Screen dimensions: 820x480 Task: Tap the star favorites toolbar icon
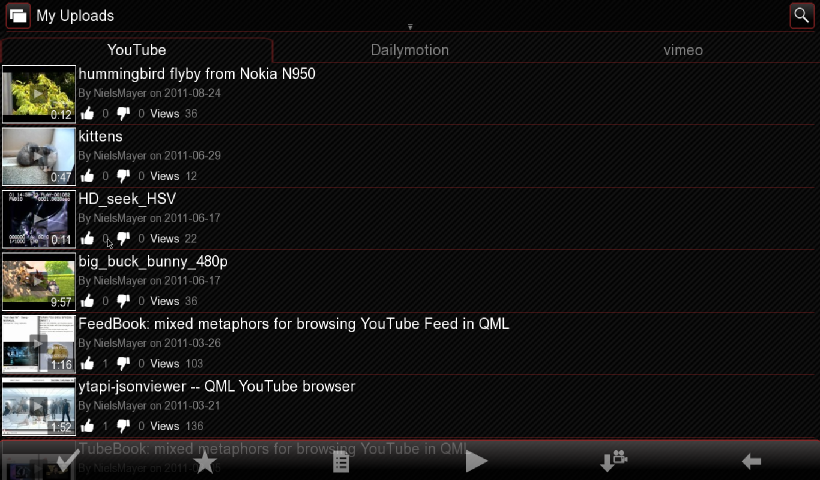(x=205, y=461)
